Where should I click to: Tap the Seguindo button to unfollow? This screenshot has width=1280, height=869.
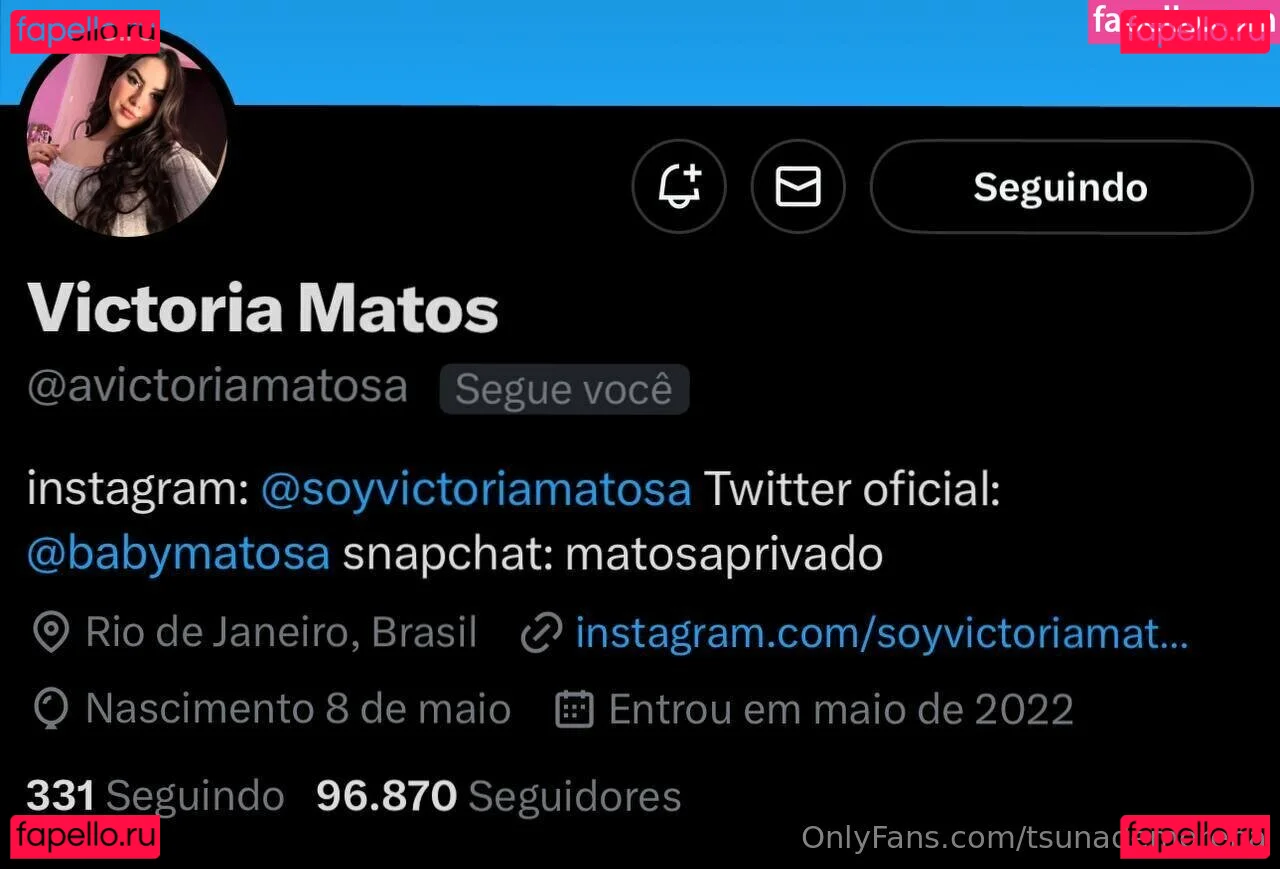pyautogui.click(x=1061, y=187)
